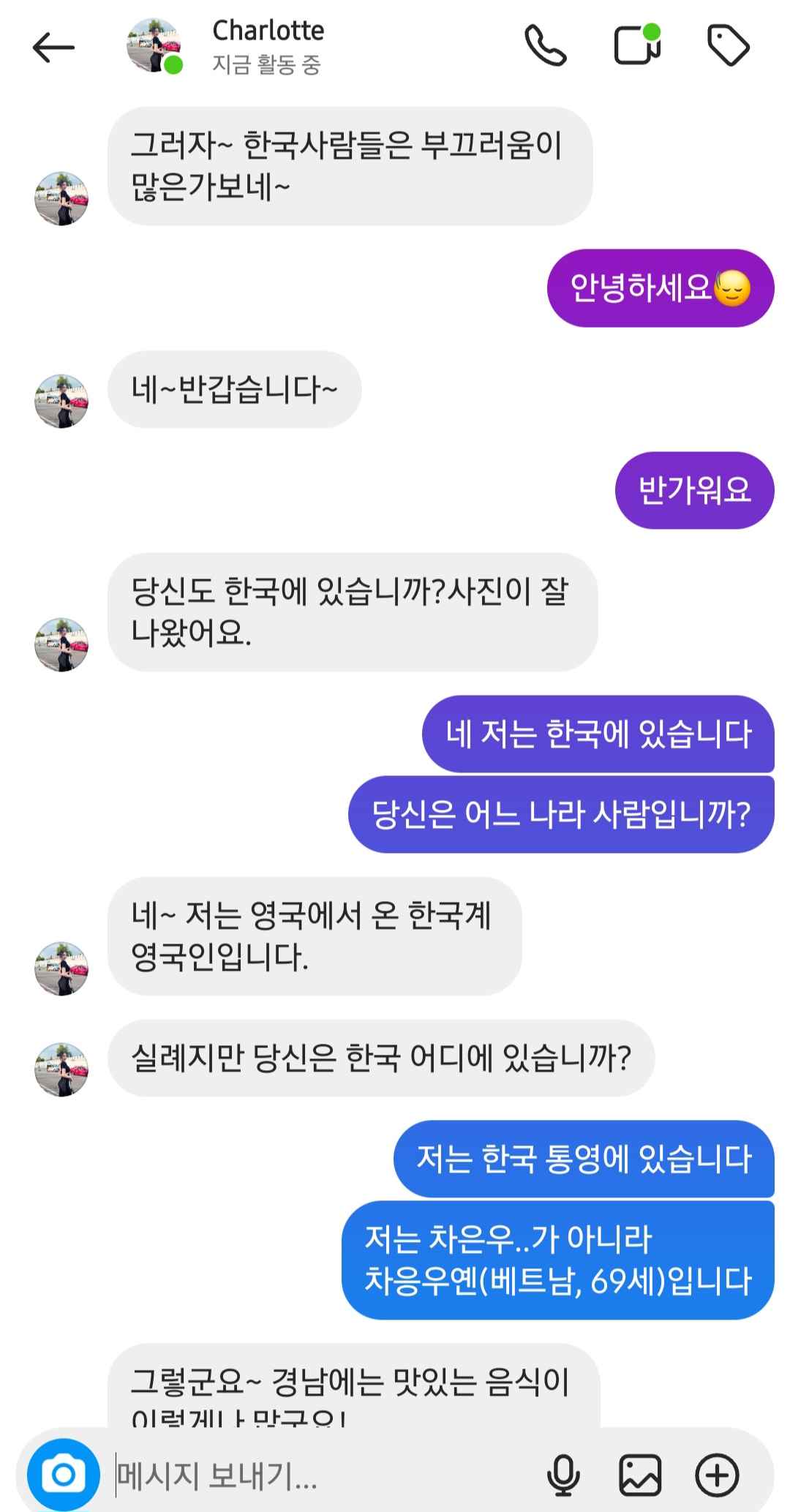The height and width of the screenshot is (1512, 790).
Task: Tap the '반가워요' sent message
Action: 691,490
